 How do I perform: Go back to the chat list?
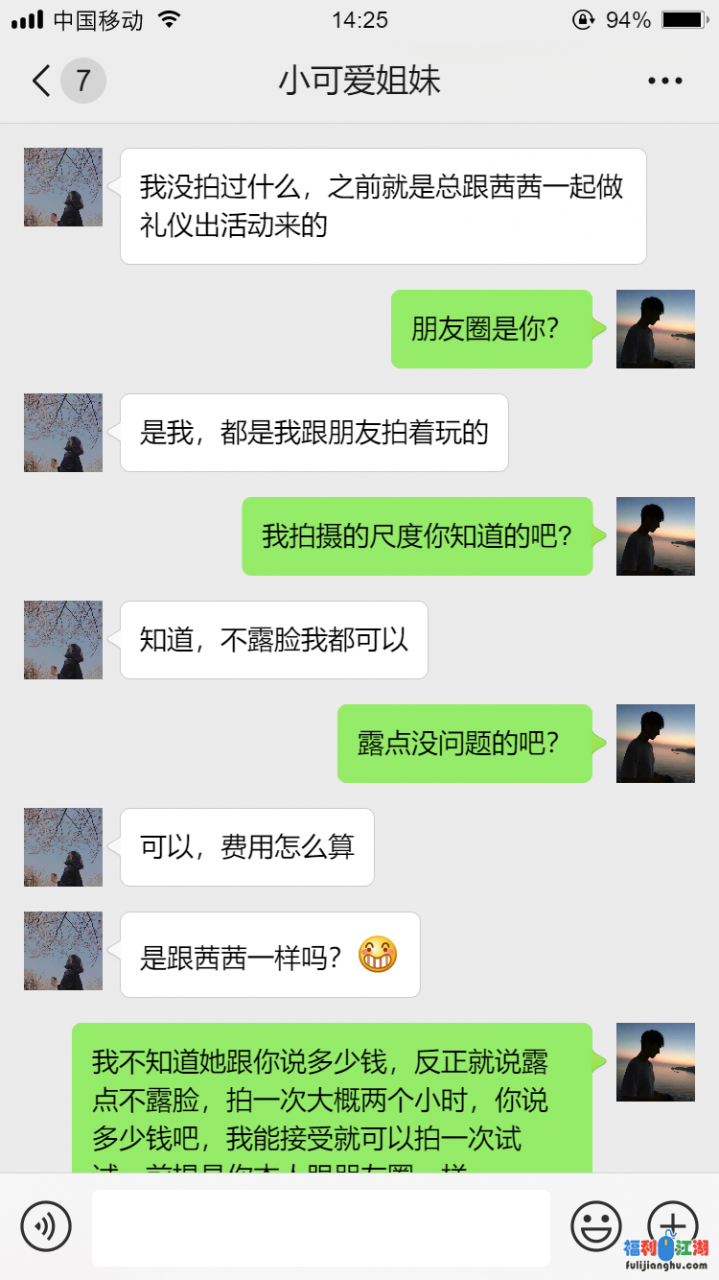tap(42, 81)
